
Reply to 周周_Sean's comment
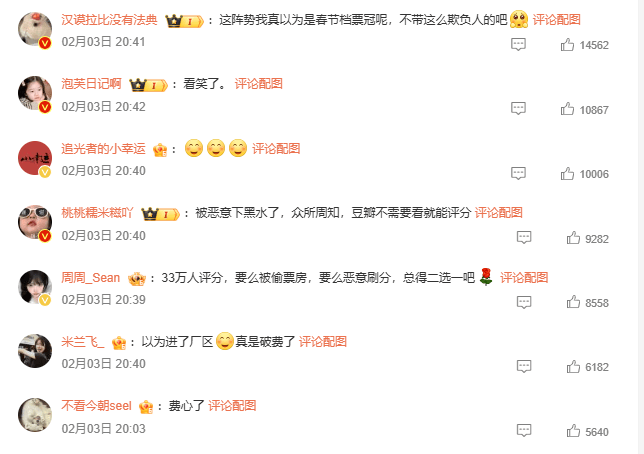(x=523, y=302)
